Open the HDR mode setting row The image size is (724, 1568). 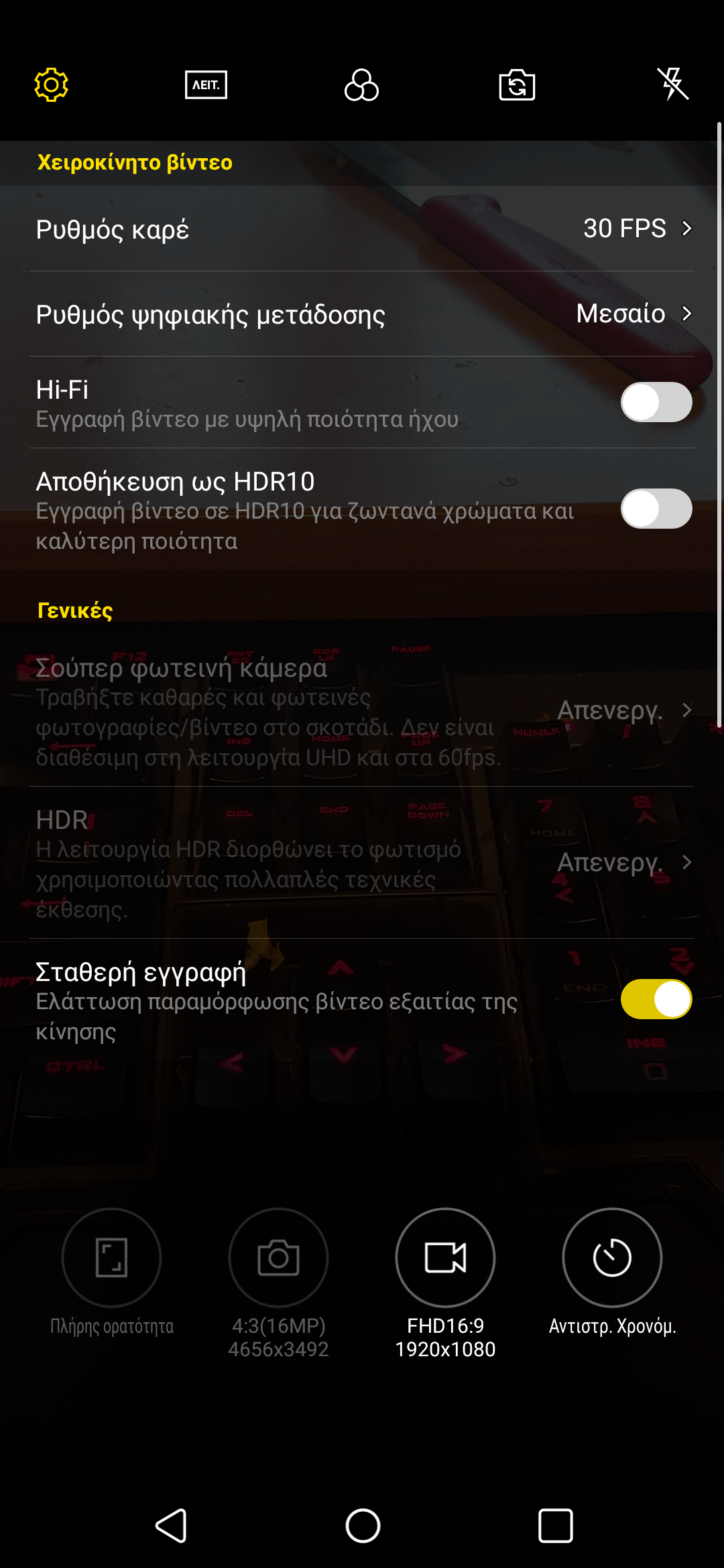click(362, 863)
